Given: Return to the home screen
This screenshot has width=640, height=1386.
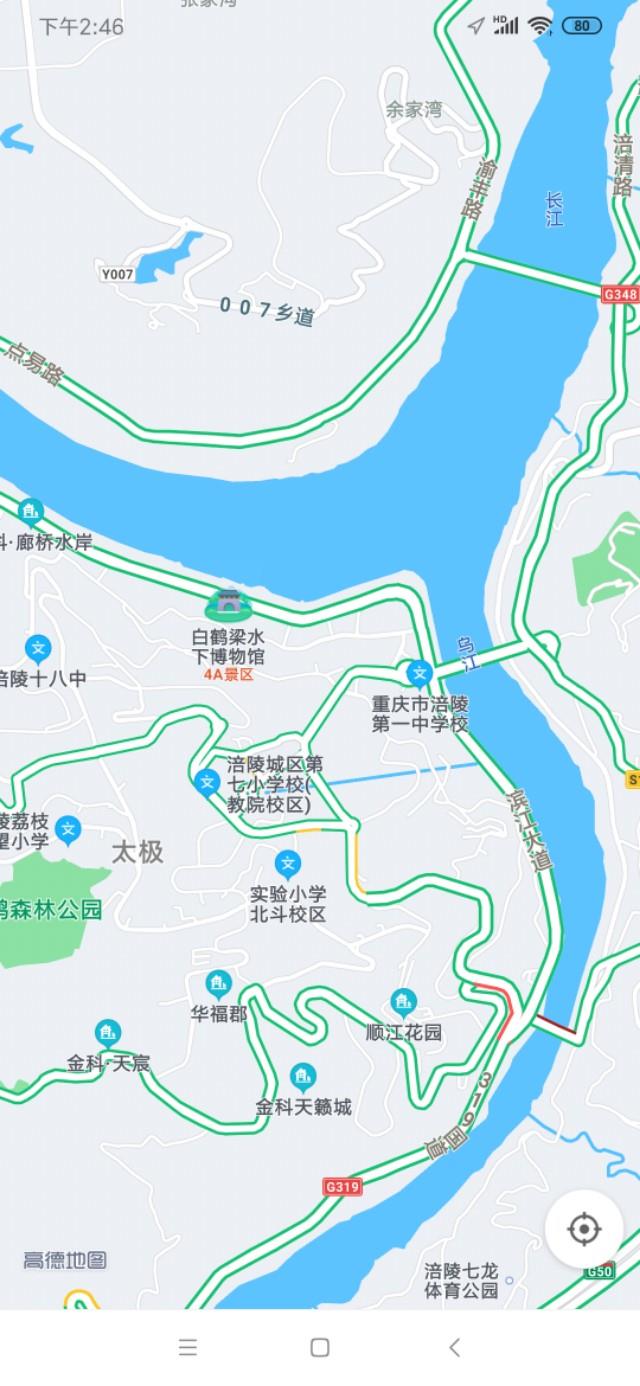Looking at the screenshot, I should click(x=320, y=1347).
